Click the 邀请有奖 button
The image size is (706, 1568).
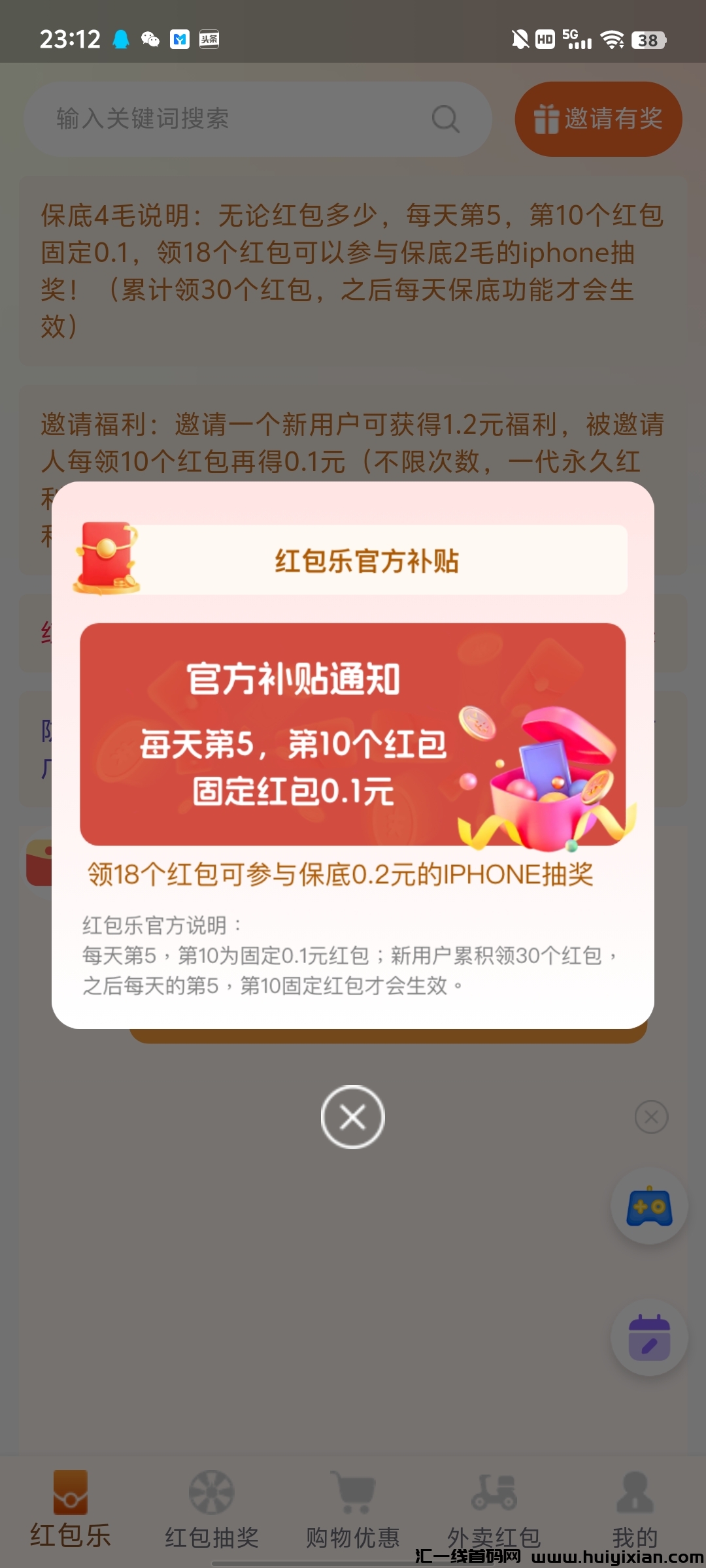pyautogui.click(x=597, y=119)
